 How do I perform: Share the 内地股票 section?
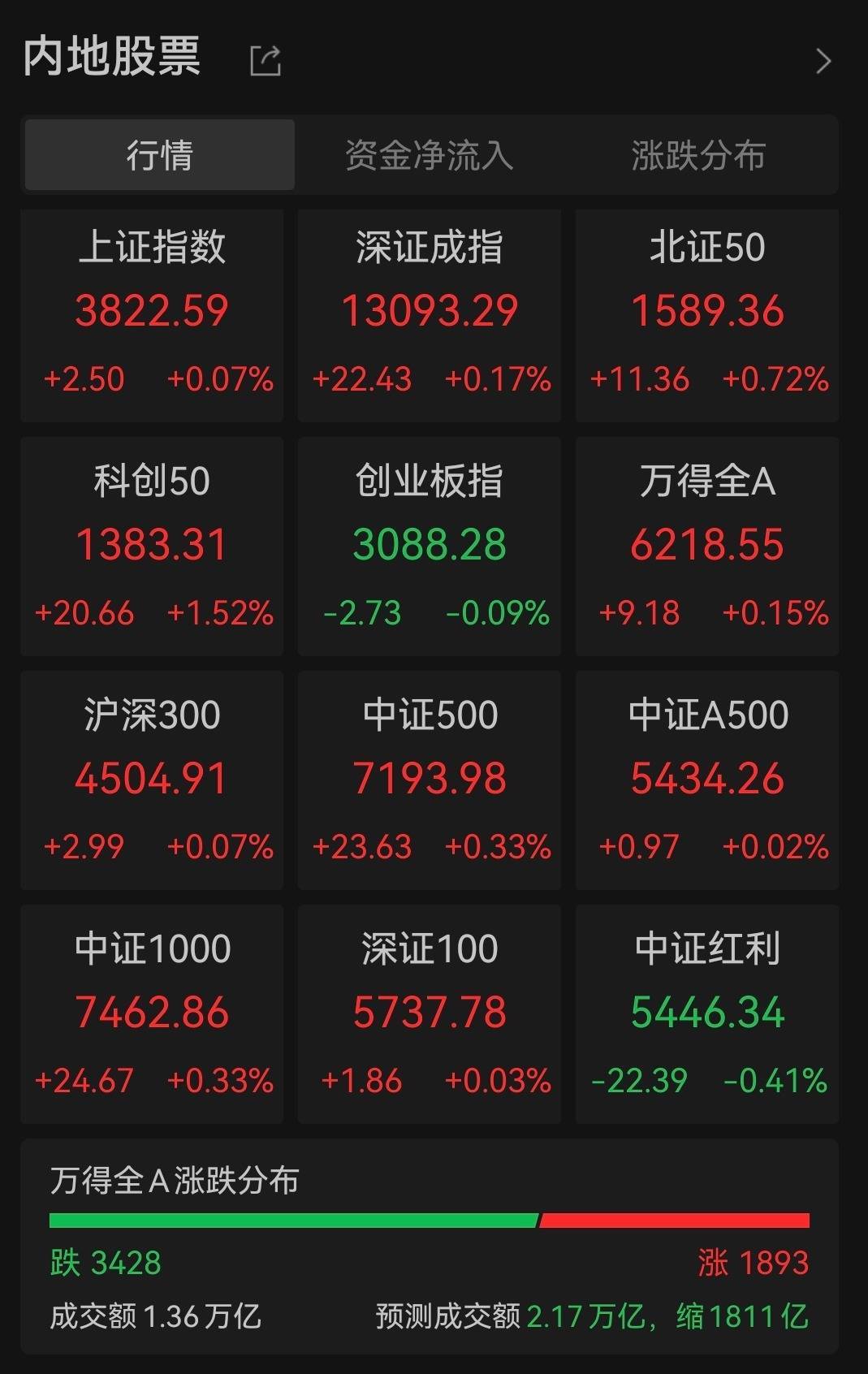pyautogui.click(x=266, y=61)
